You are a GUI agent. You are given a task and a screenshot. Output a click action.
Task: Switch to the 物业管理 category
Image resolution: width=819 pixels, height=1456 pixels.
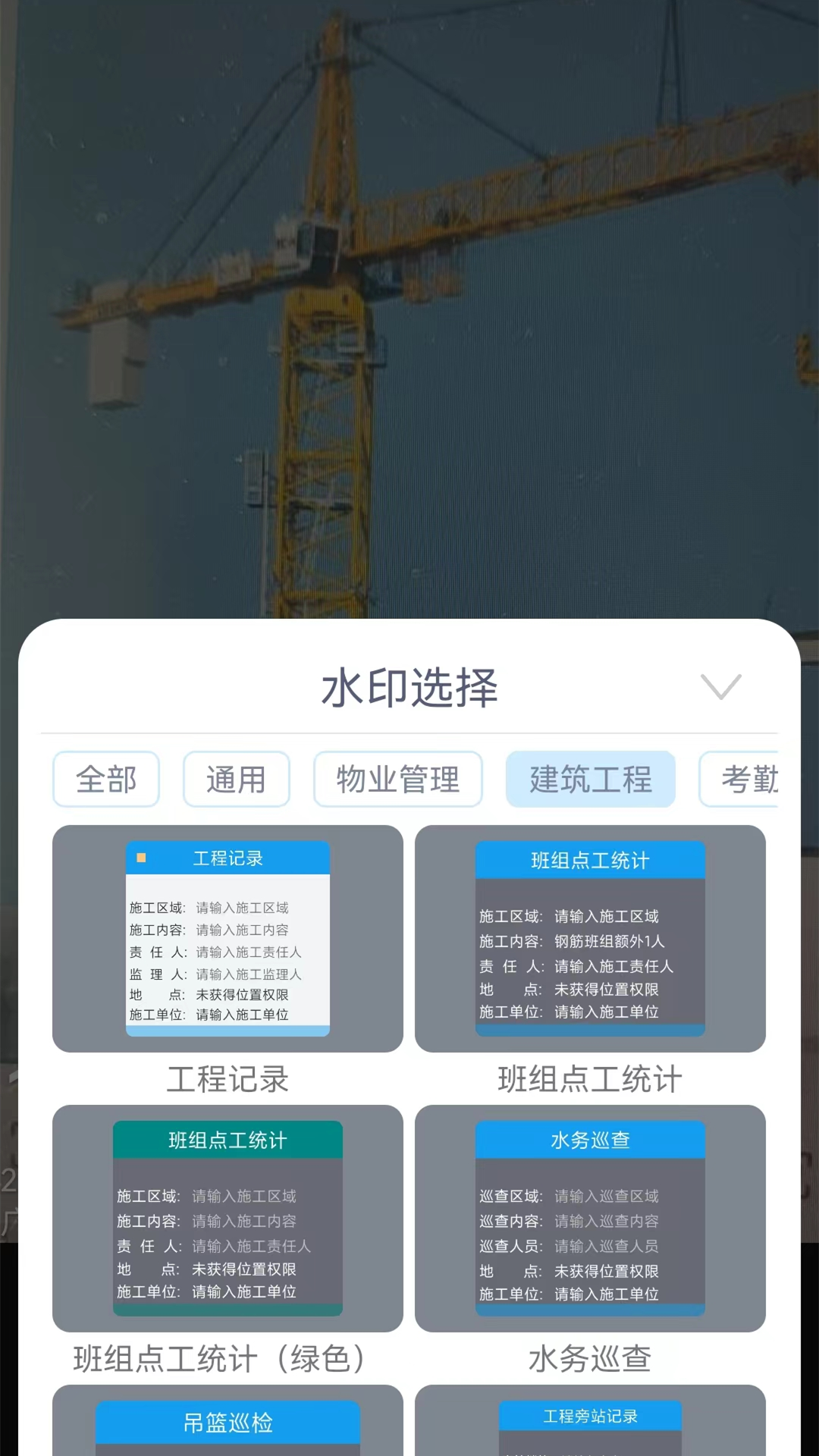point(397,779)
